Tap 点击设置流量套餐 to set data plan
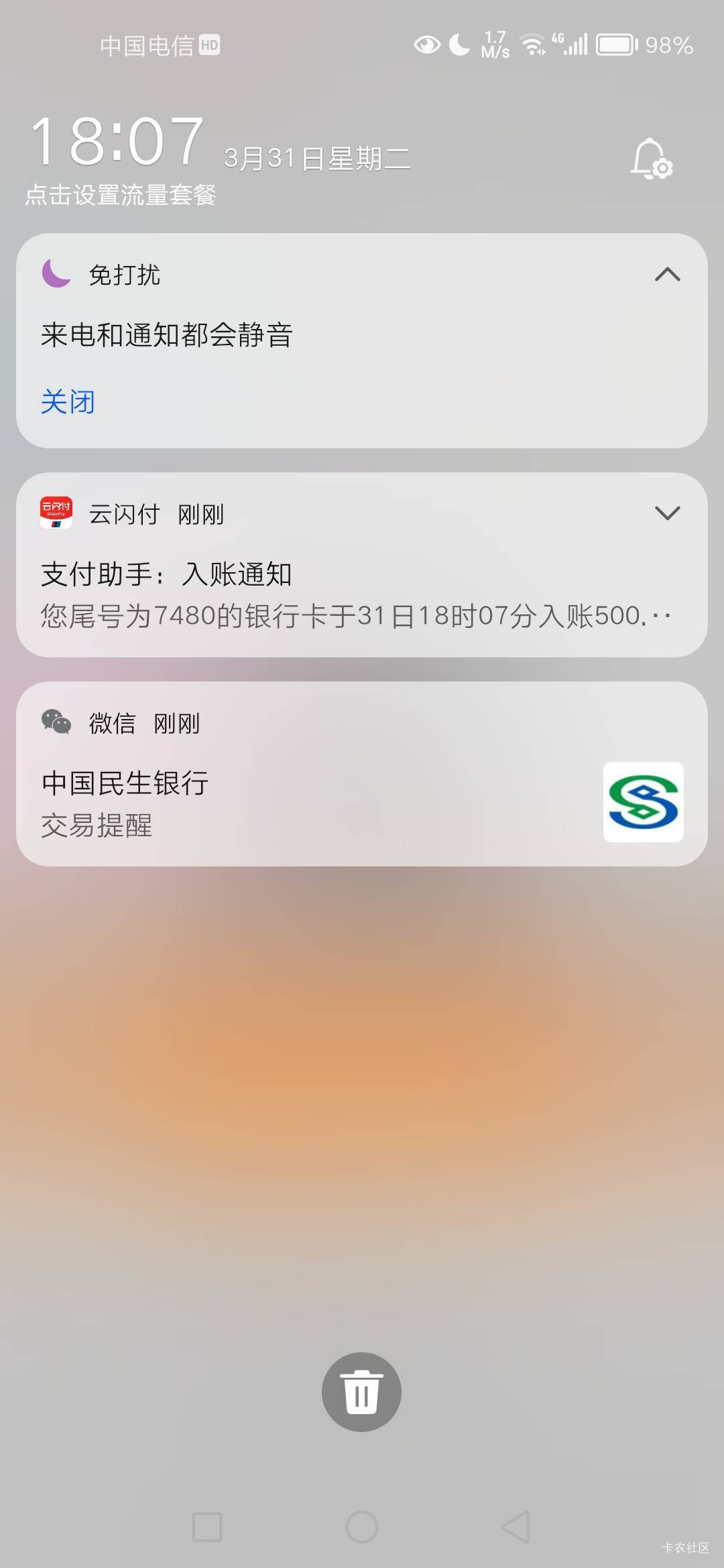 121,195
